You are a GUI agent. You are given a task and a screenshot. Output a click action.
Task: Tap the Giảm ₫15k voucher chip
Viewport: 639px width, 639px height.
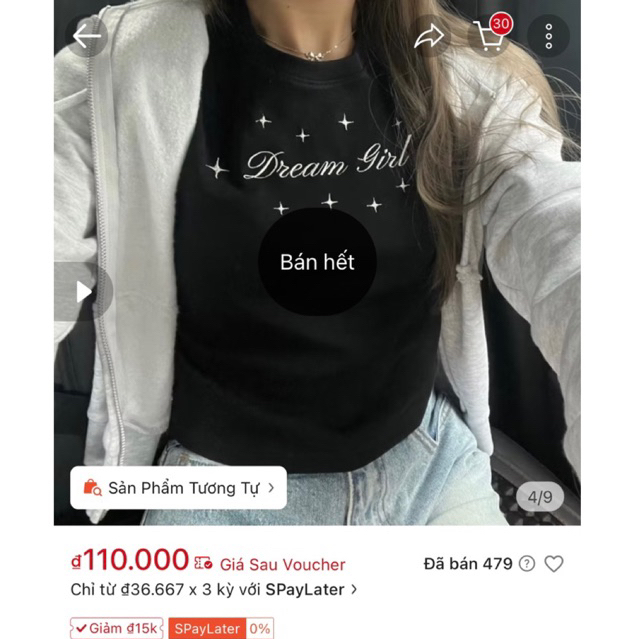tap(116, 628)
